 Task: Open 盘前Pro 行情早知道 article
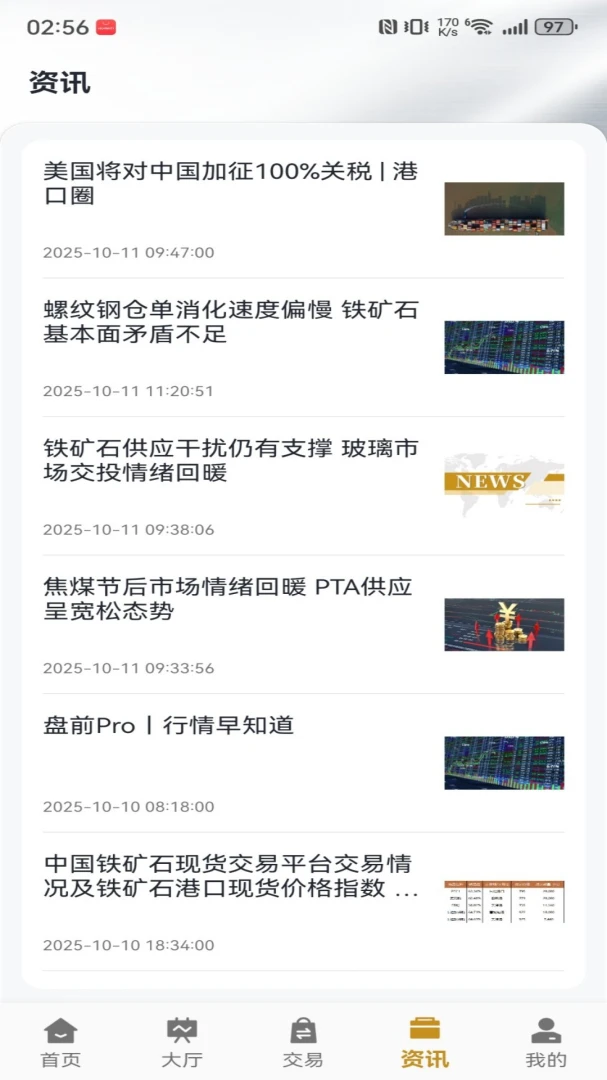coord(303,763)
